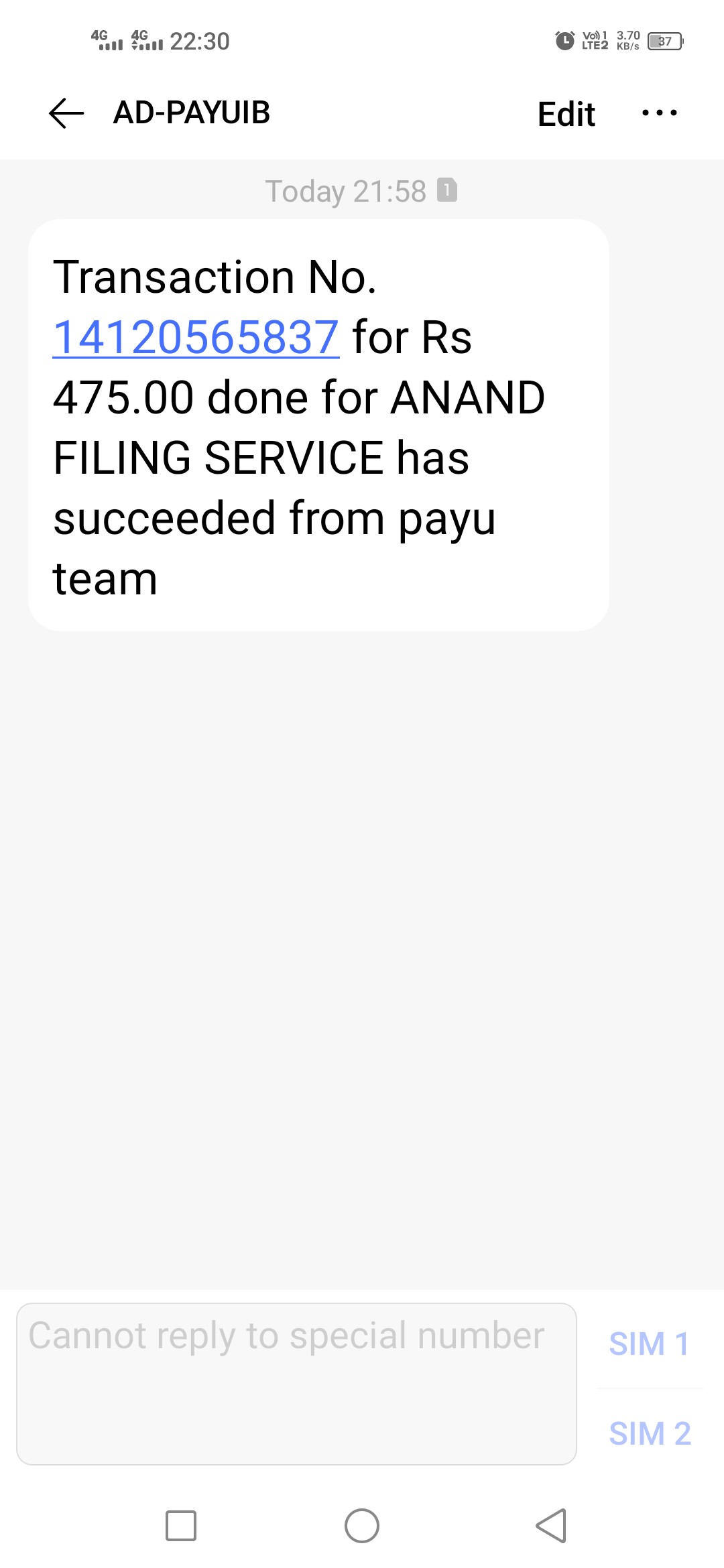Select SIM 2 for sending
This screenshot has height=1568, width=724.
coord(649,1433)
